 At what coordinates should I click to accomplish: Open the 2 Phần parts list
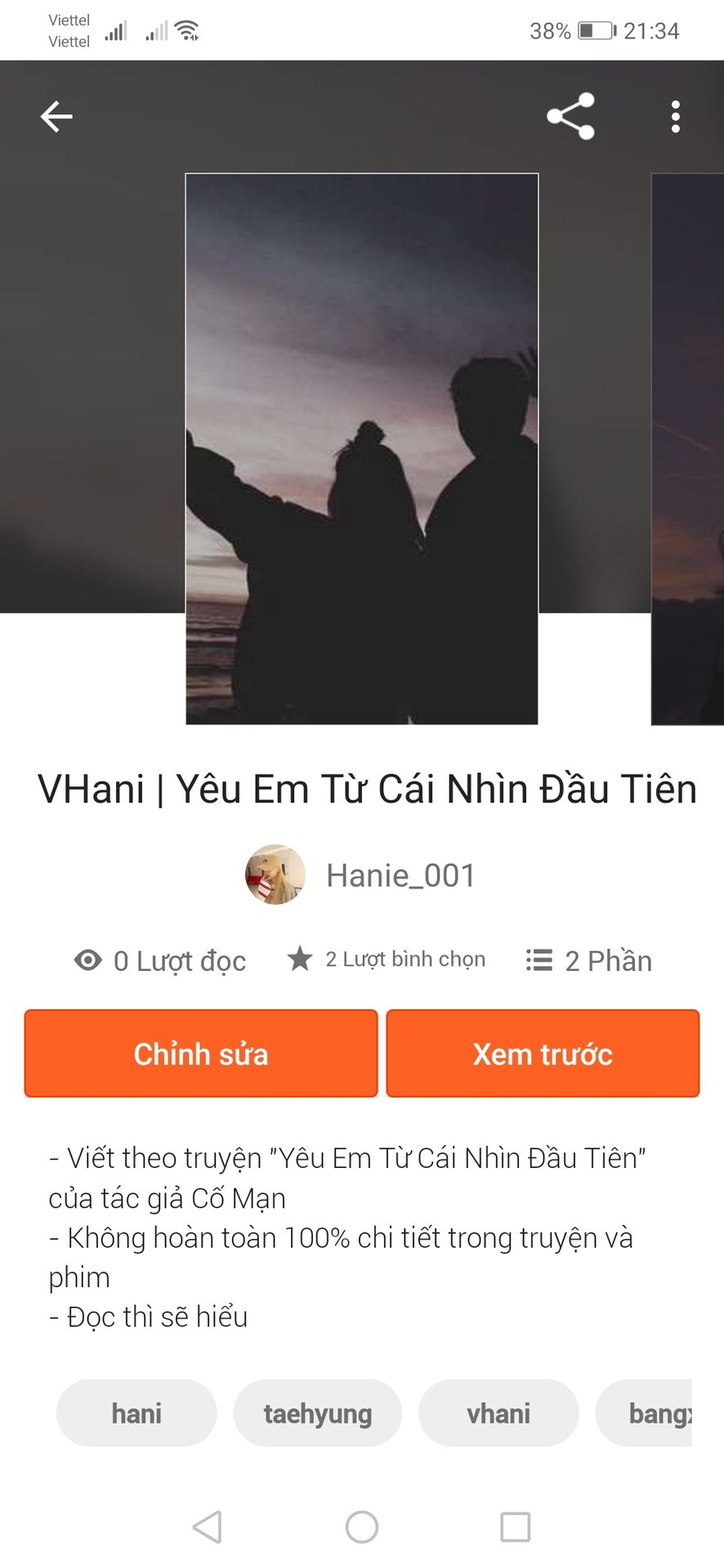tap(589, 960)
